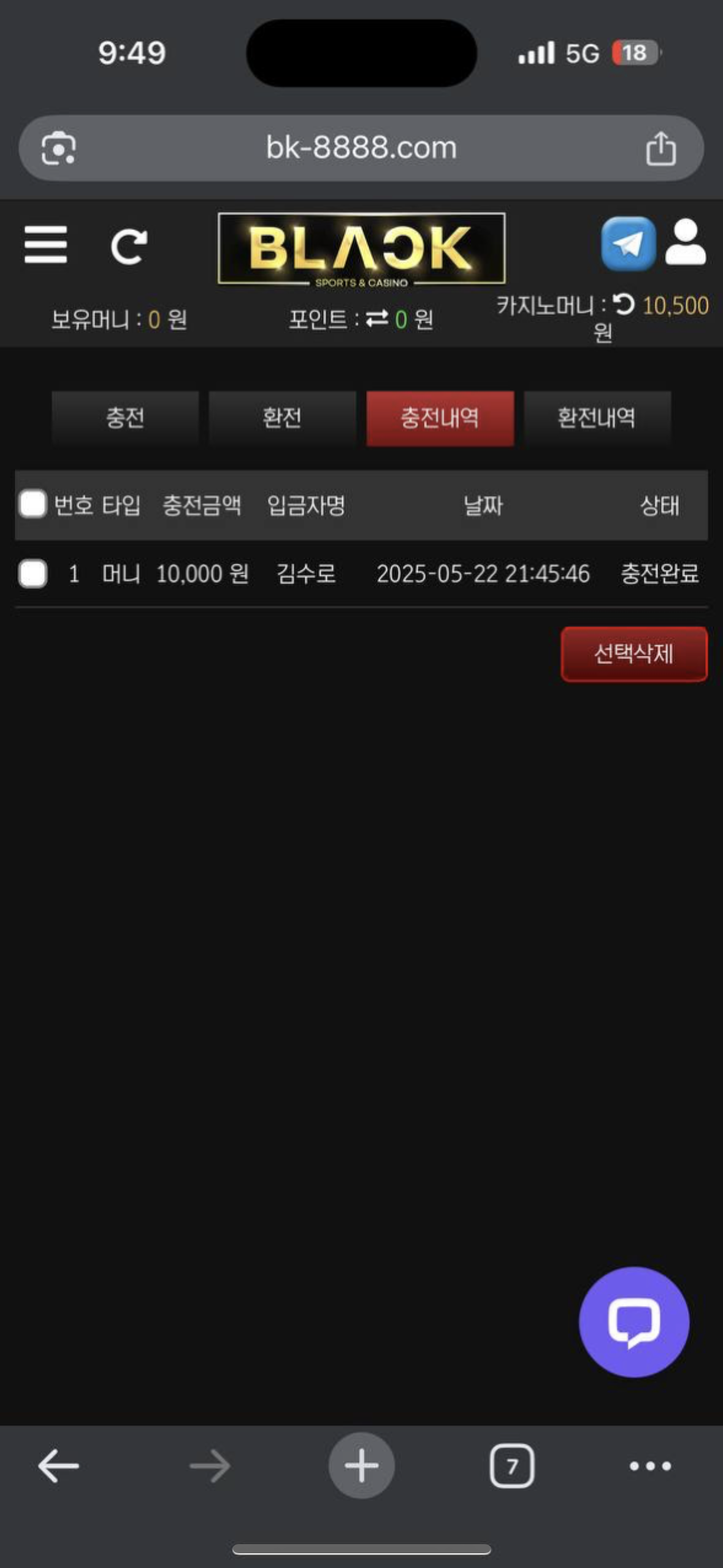
Task: Open the tab switcher showing 7
Action: (x=511, y=1466)
